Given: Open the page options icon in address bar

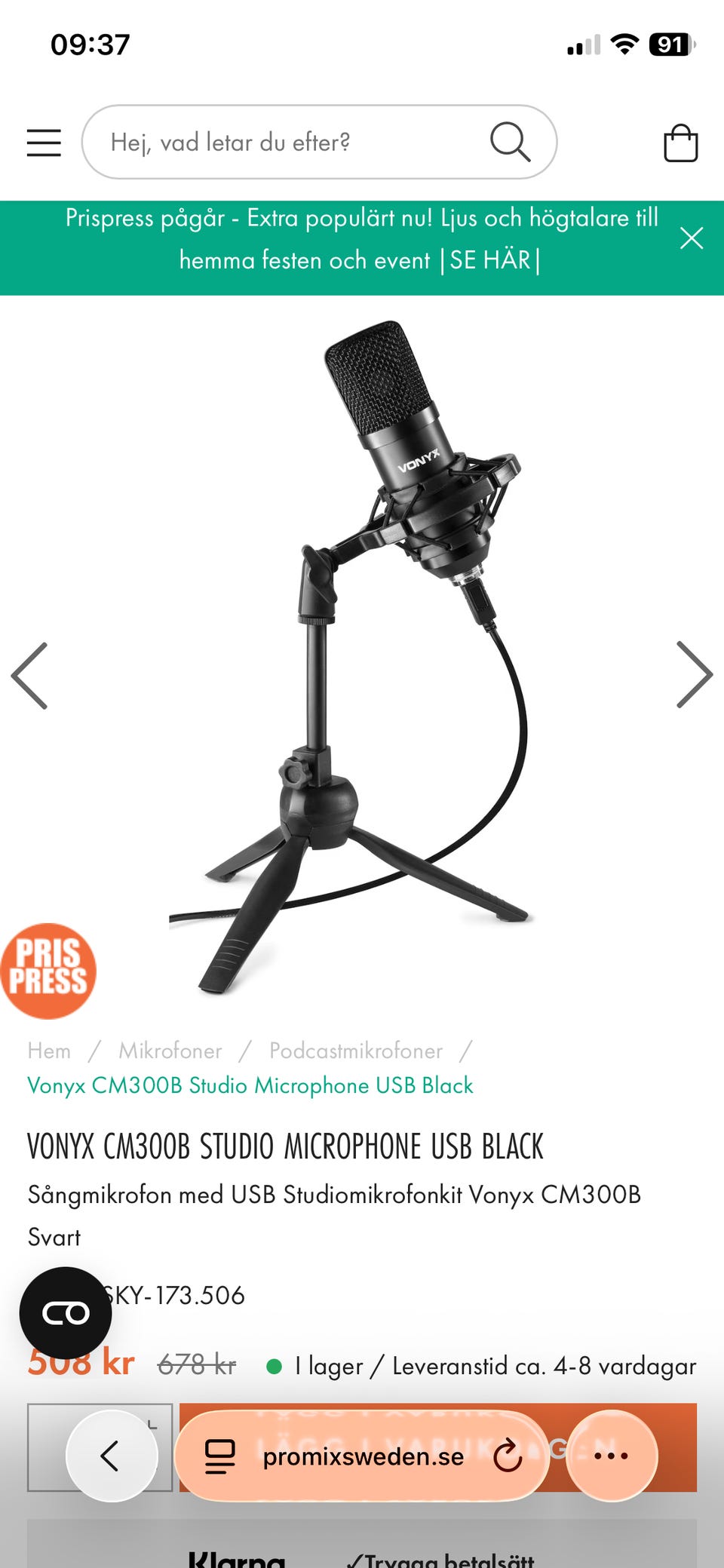Looking at the screenshot, I should (x=220, y=1456).
